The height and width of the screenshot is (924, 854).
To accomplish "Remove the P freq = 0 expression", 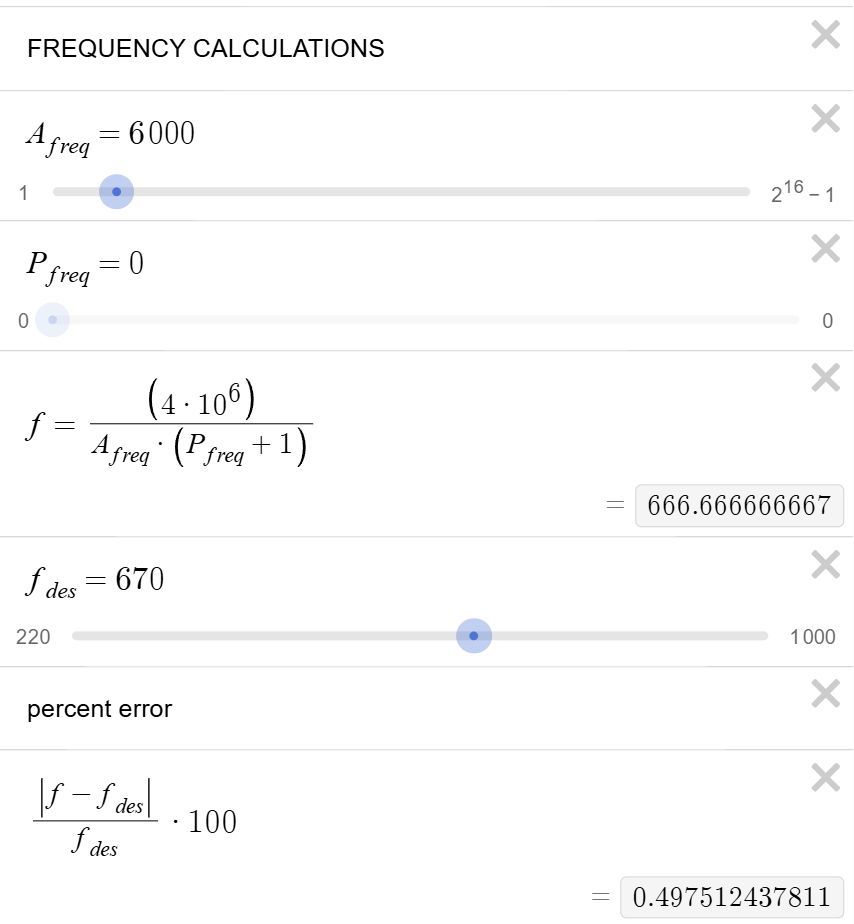I will click(825, 248).
